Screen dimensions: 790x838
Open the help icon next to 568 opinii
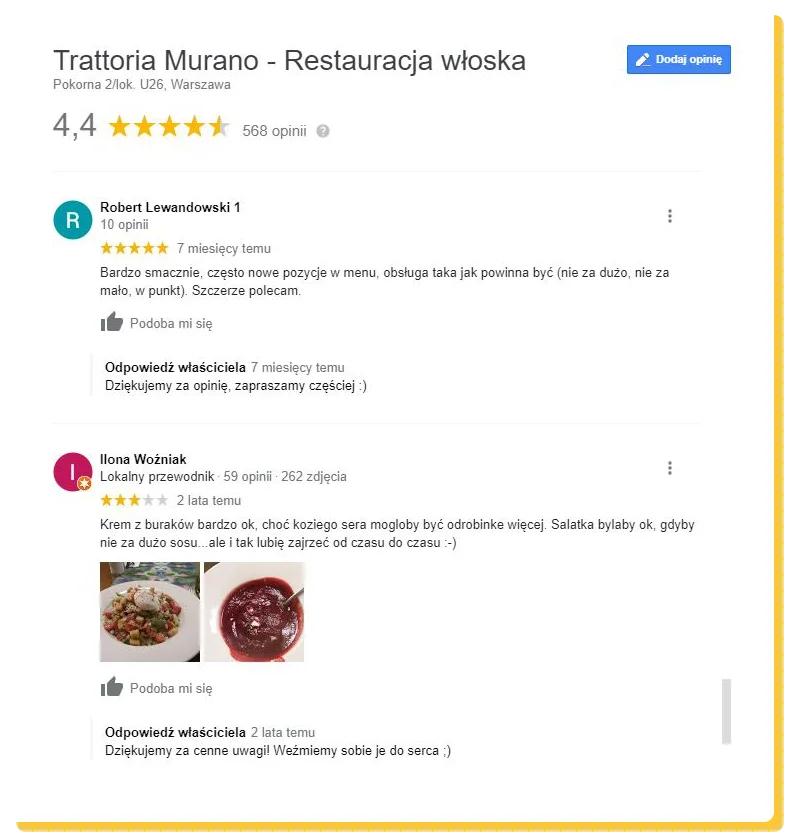click(x=323, y=131)
